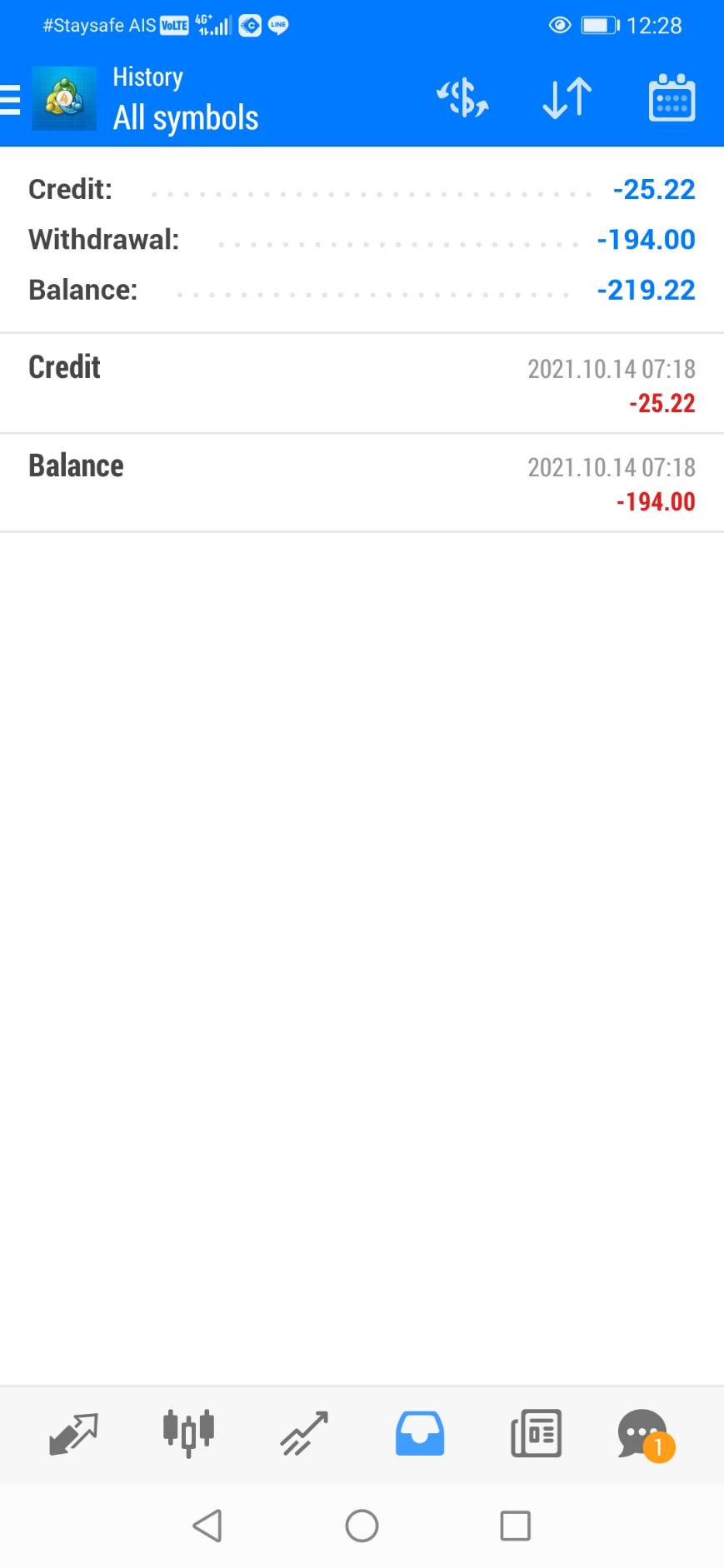Open the chat messages tab
Viewport: 724px width, 1568px height.
643,1433
